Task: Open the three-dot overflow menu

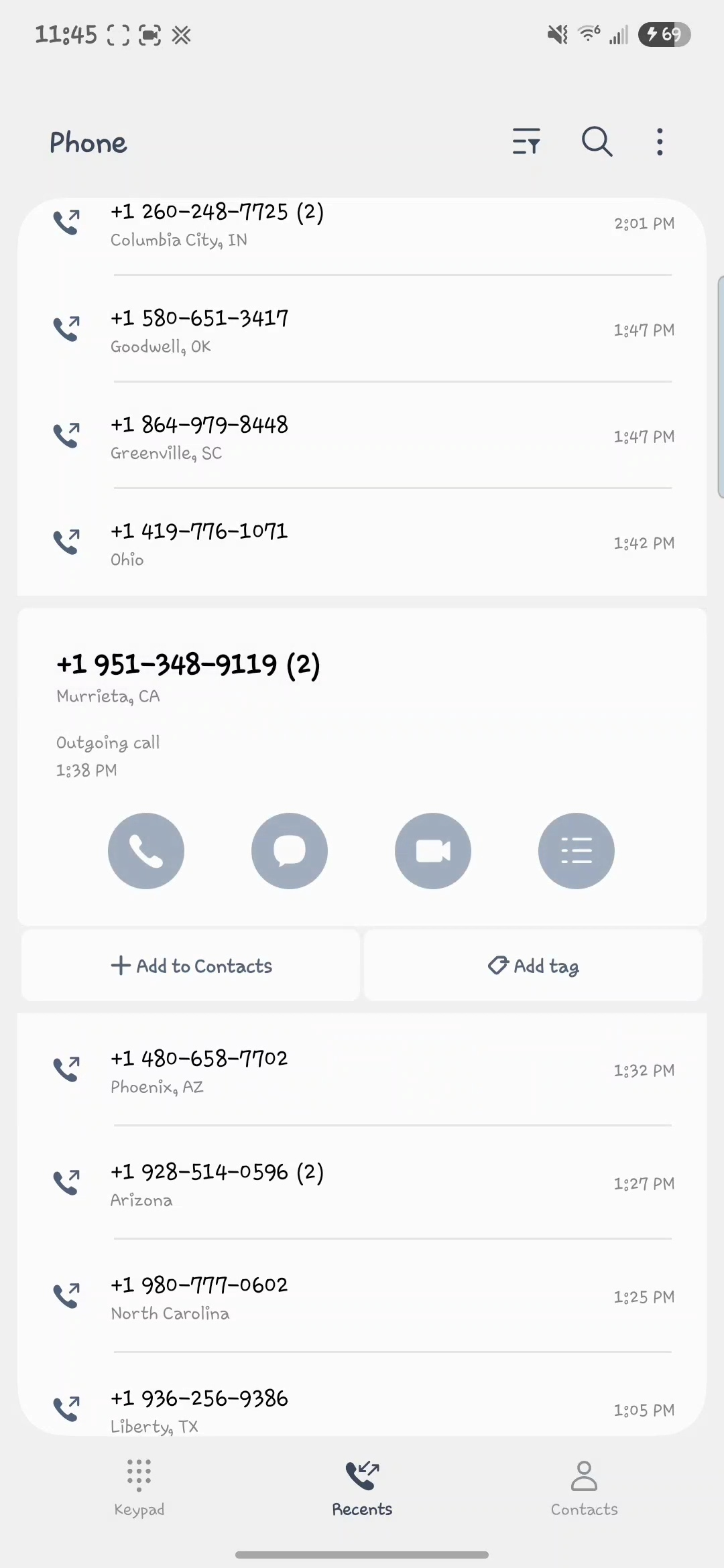Action: [x=660, y=141]
